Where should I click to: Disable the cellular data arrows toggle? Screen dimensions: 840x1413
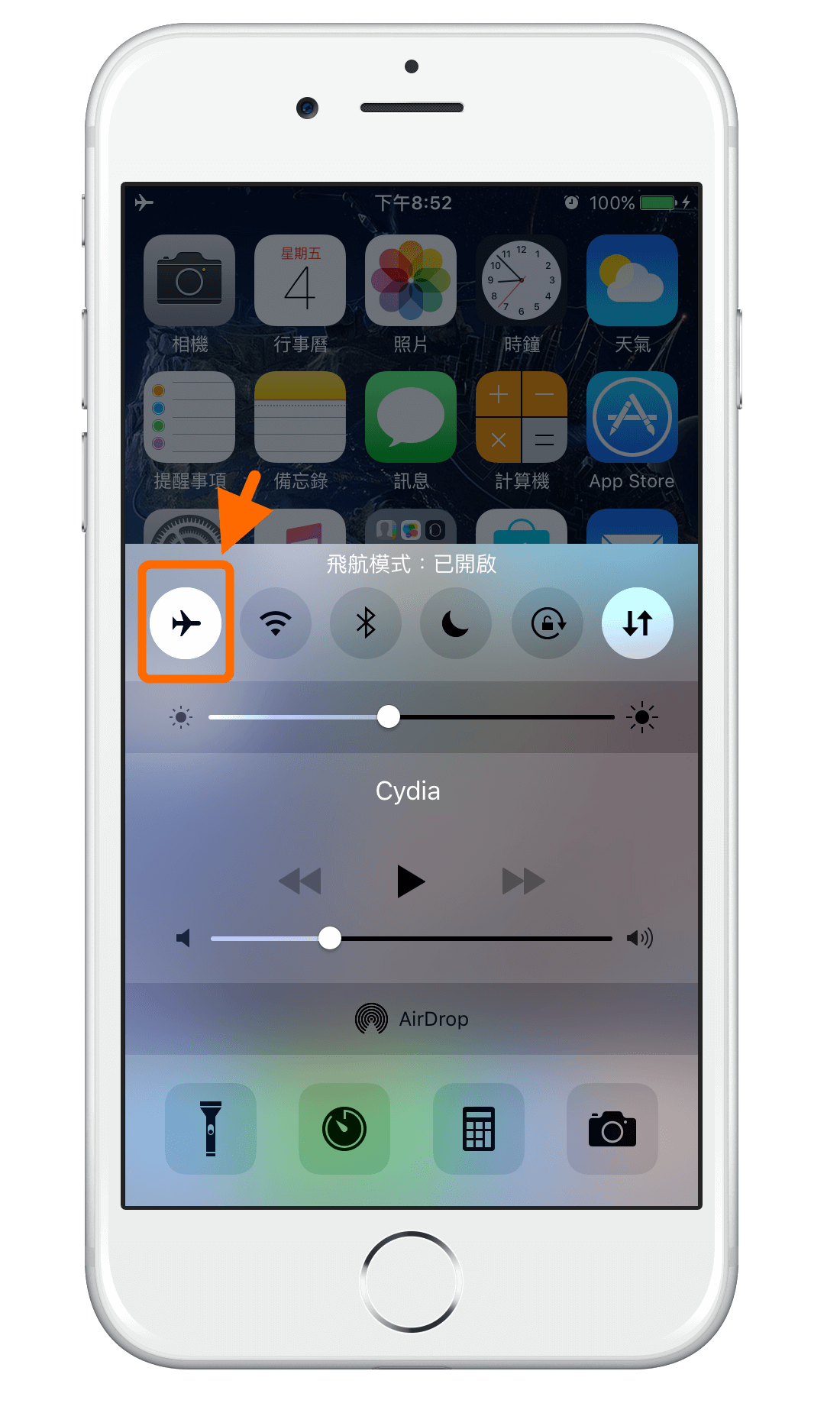coord(638,623)
